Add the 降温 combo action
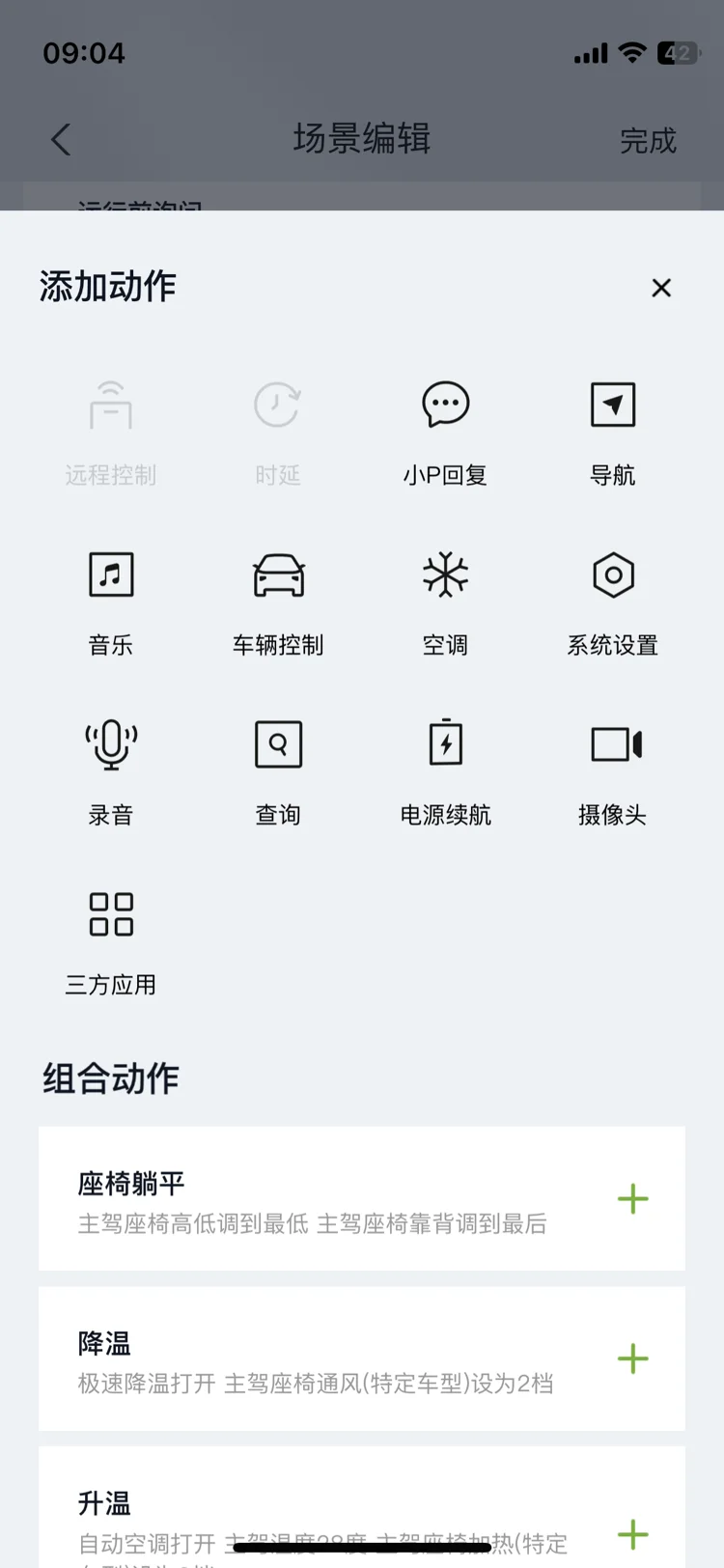This screenshot has height=1568, width=724. click(633, 1359)
